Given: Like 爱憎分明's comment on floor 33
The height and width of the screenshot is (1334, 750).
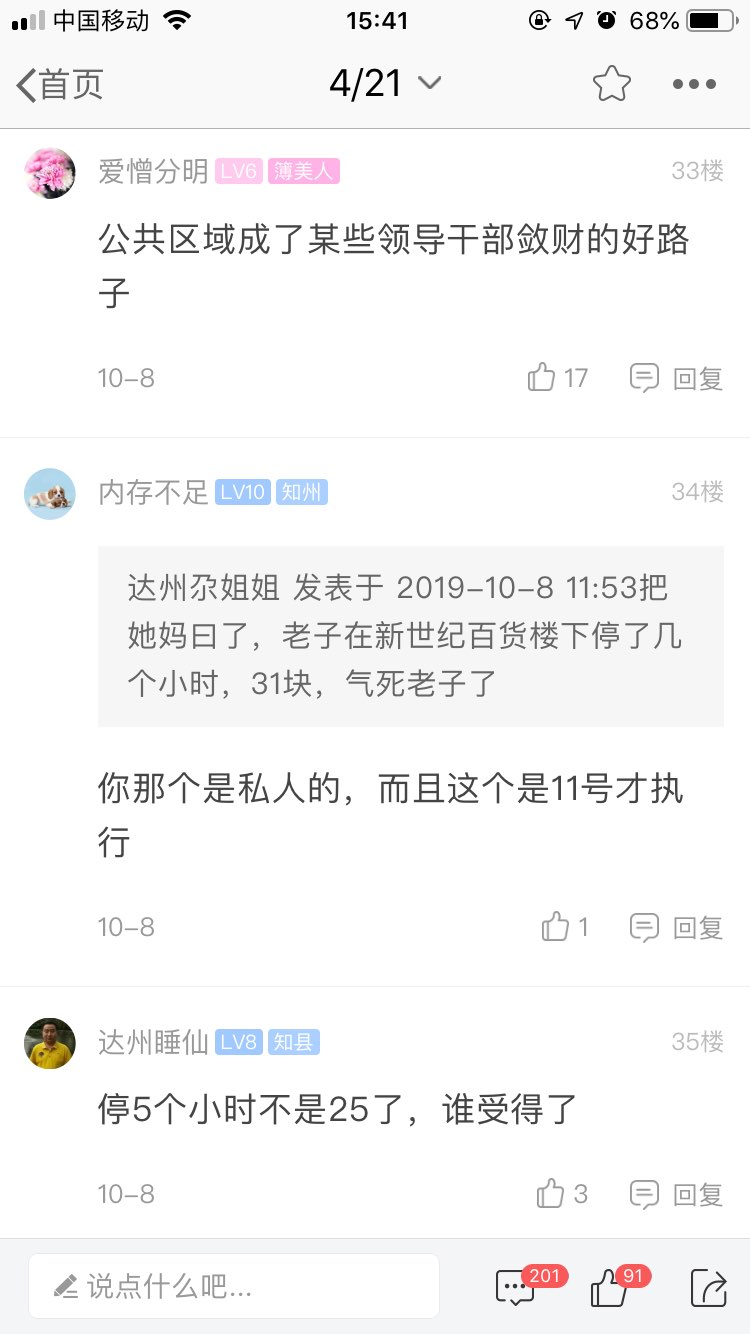Looking at the screenshot, I should tap(557, 378).
